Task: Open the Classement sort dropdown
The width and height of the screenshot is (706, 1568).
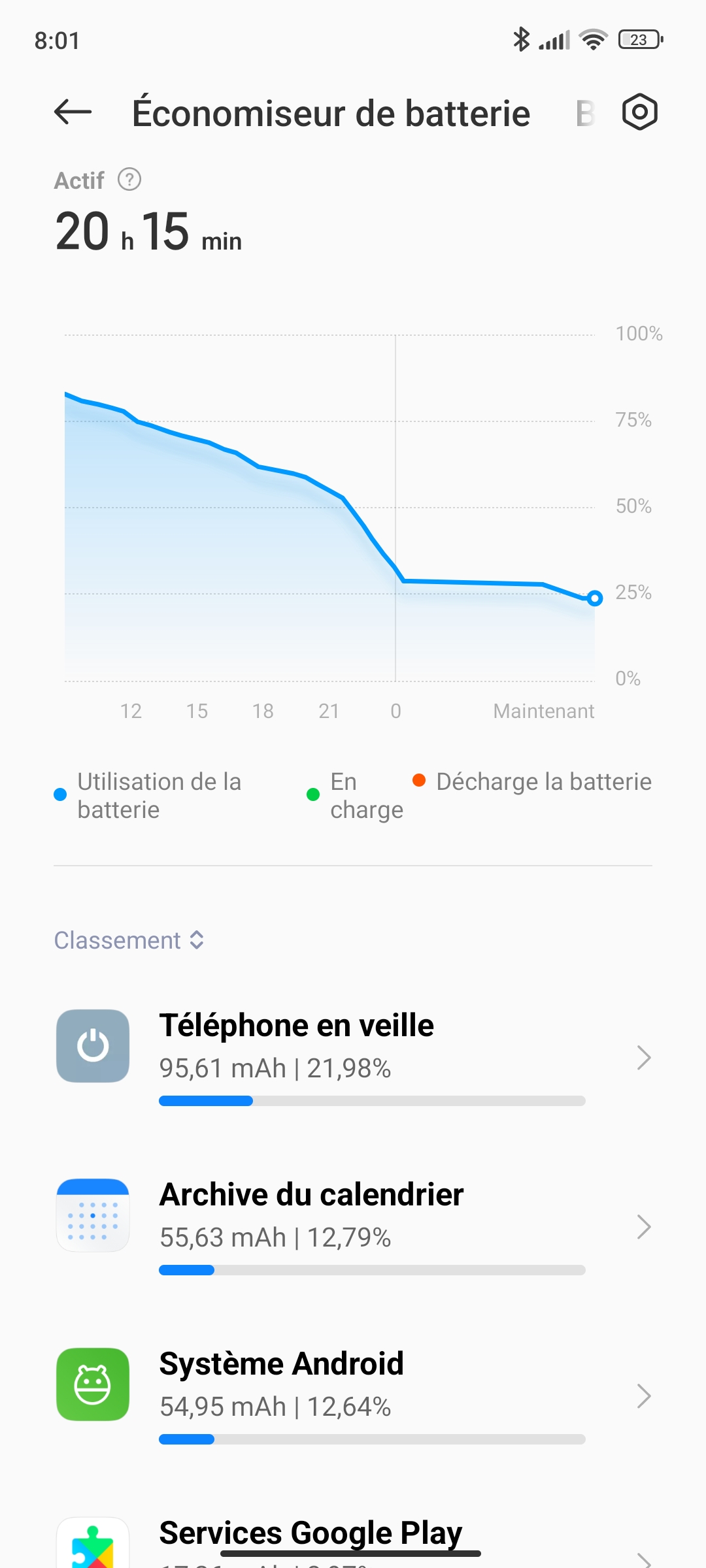Action: pyautogui.click(x=129, y=940)
